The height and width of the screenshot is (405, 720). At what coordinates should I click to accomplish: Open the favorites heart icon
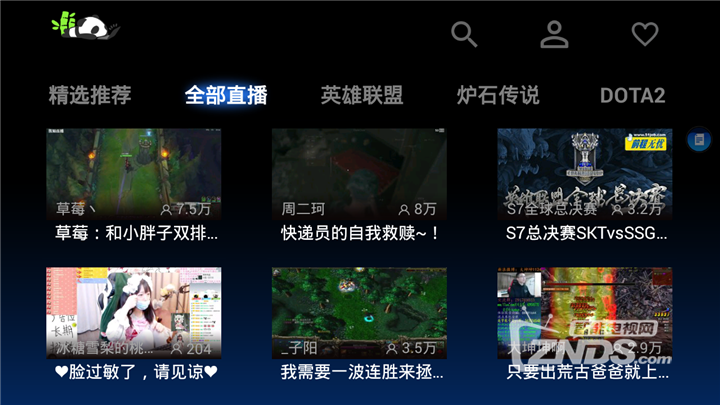tap(645, 34)
